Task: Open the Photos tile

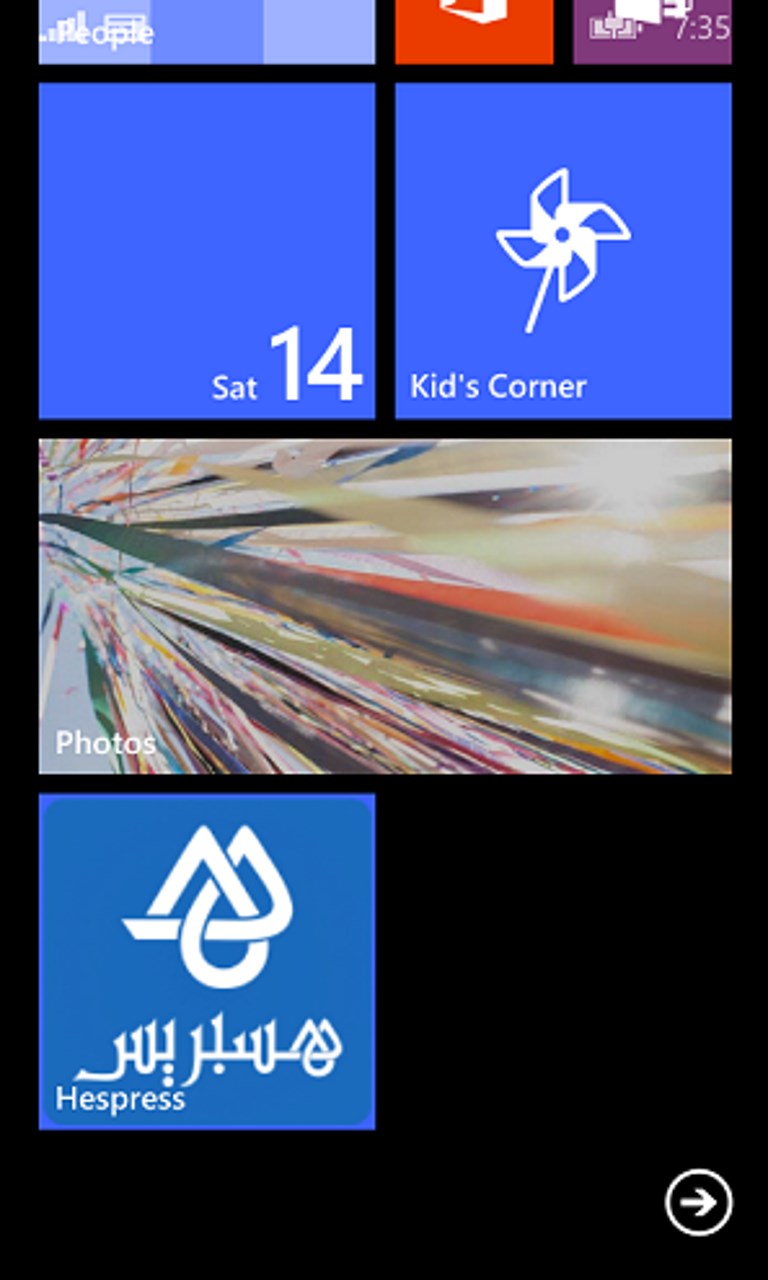Action: pos(385,606)
